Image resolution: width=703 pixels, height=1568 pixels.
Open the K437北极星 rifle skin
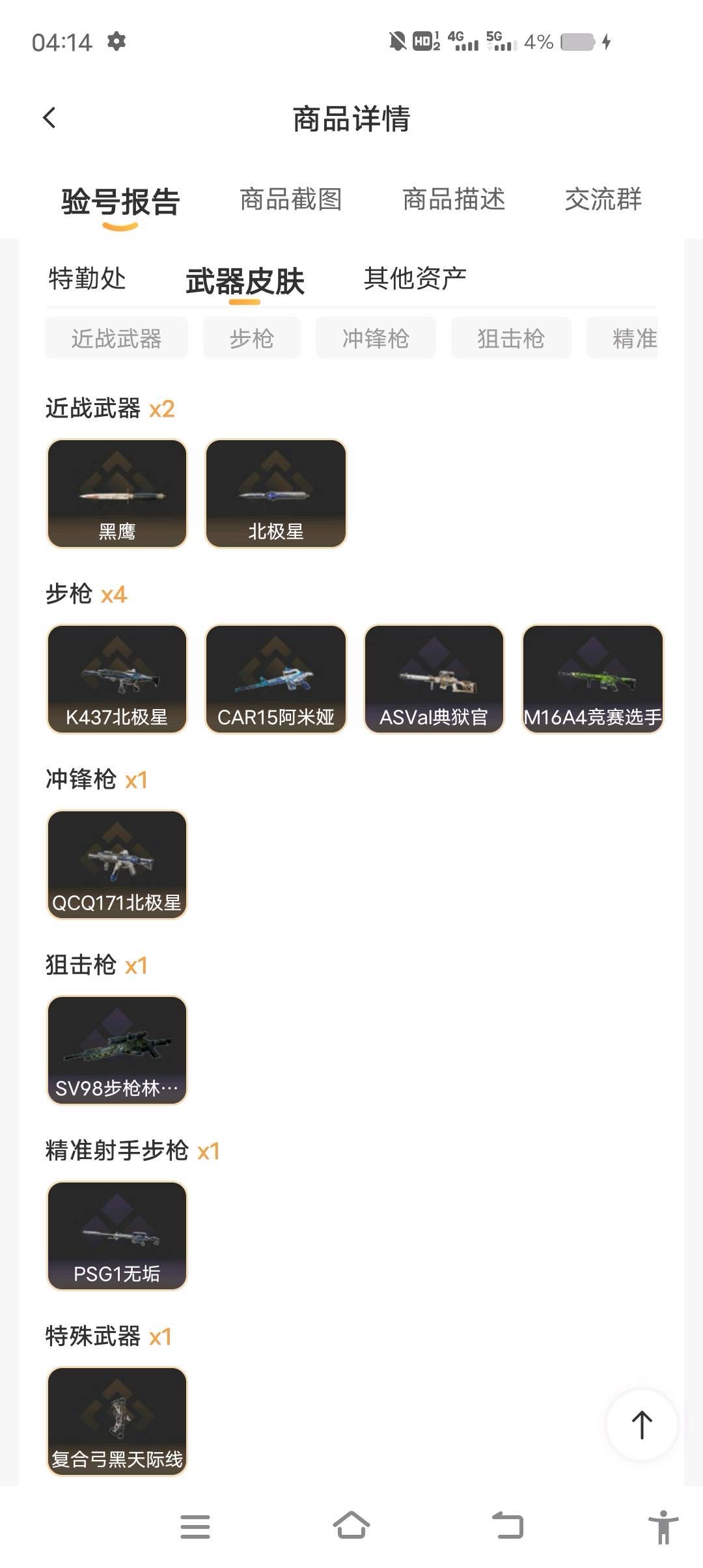pos(117,679)
